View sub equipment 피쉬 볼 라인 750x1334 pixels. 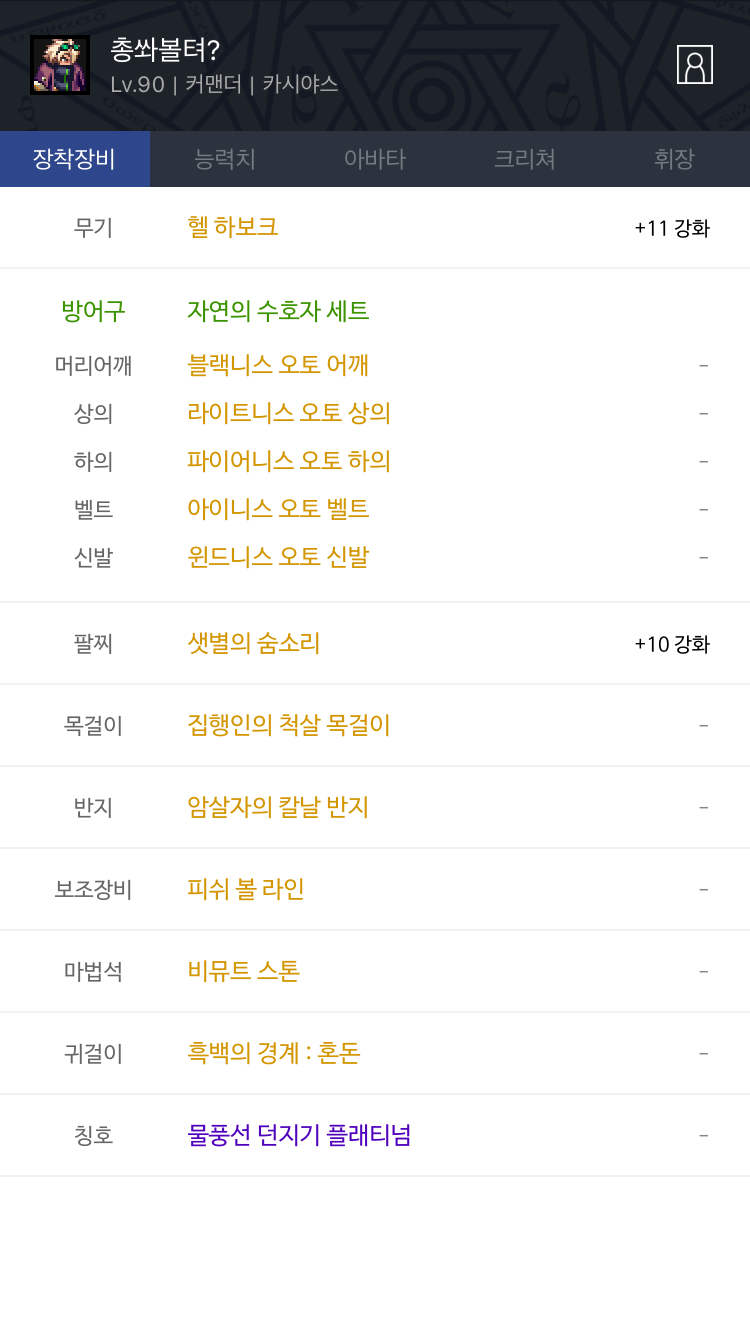[246, 889]
